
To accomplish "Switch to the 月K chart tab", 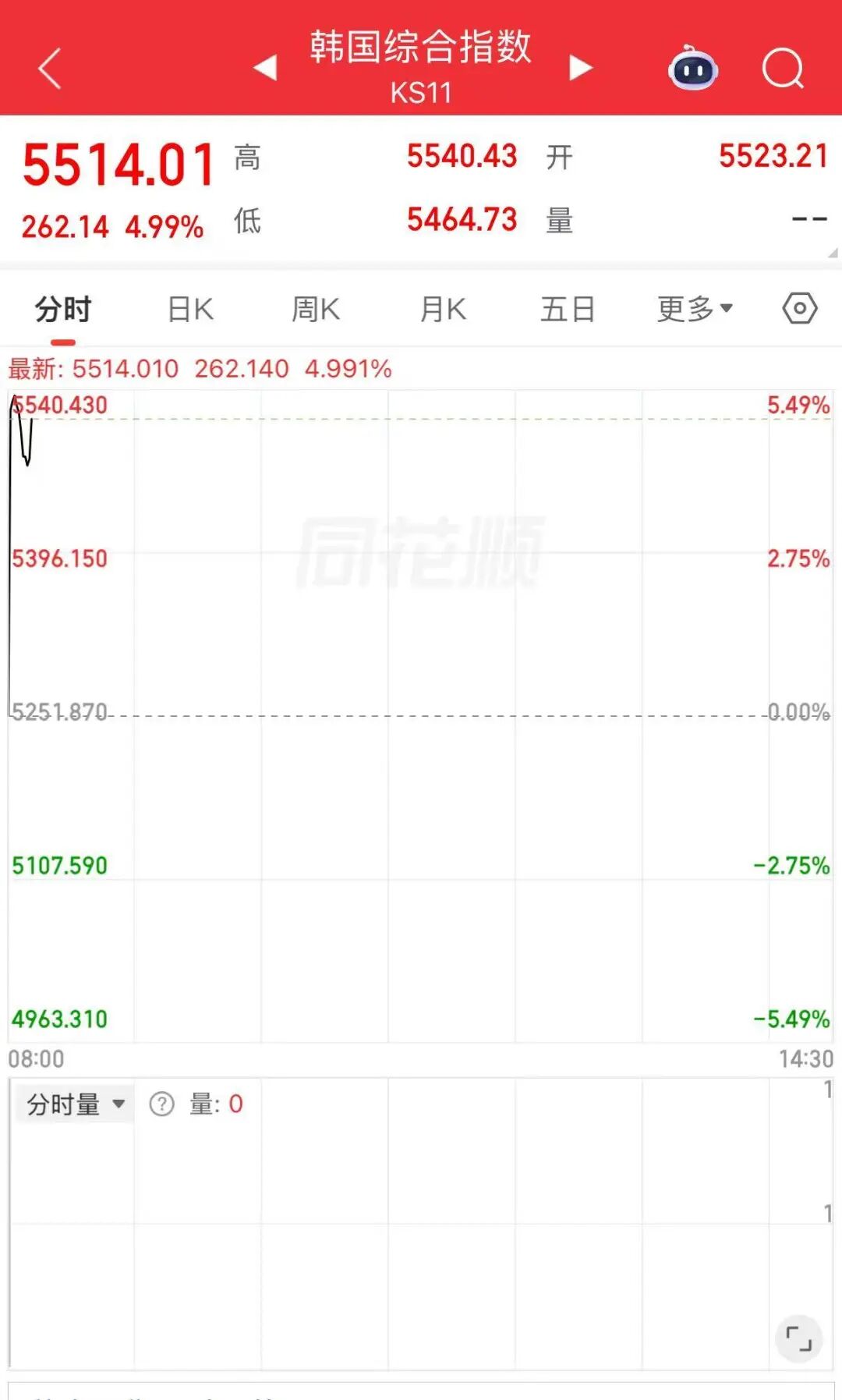I will [x=443, y=310].
